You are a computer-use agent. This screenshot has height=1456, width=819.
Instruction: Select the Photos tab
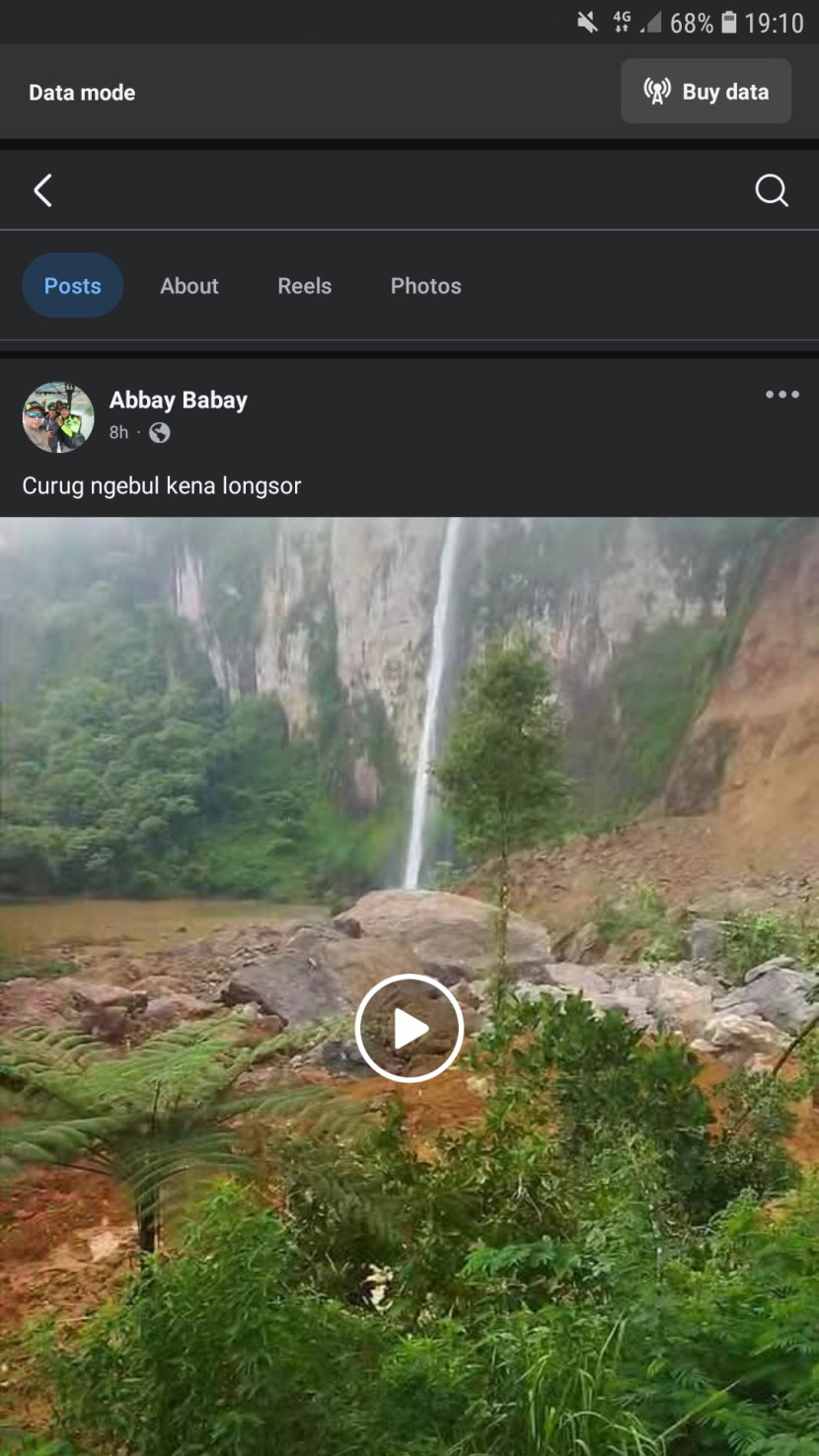click(425, 285)
